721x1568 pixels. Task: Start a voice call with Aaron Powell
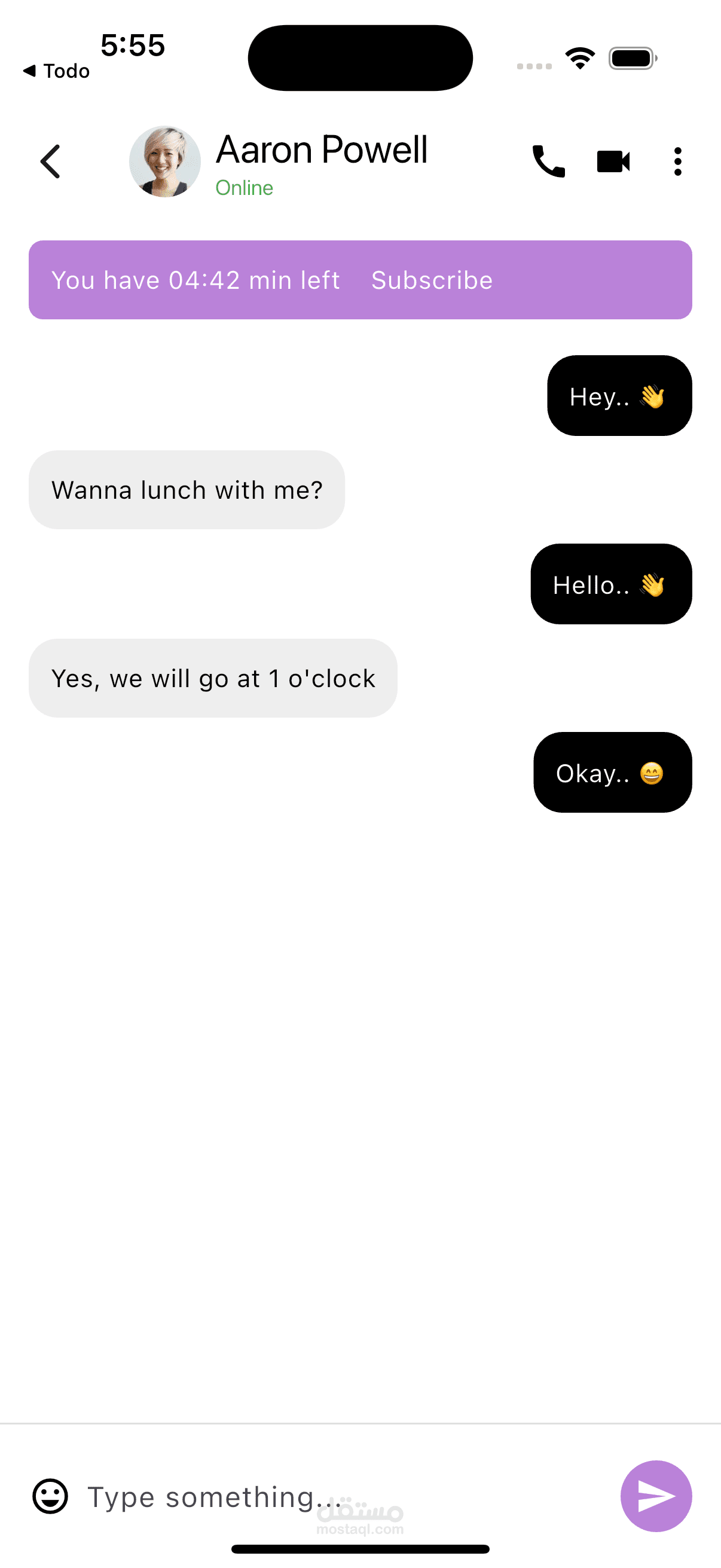tap(548, 161)
